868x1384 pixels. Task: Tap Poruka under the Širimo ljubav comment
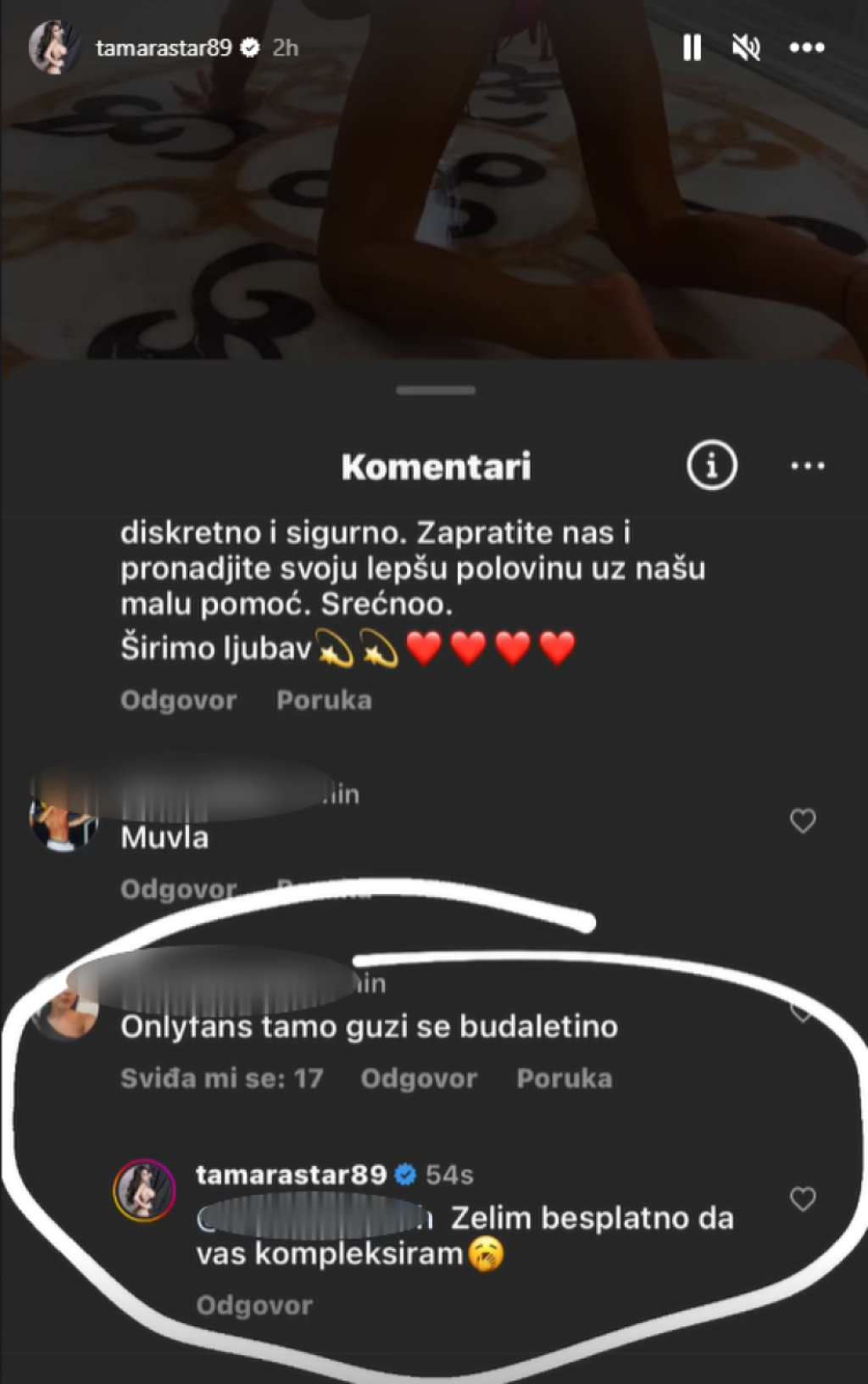[324, 700]
